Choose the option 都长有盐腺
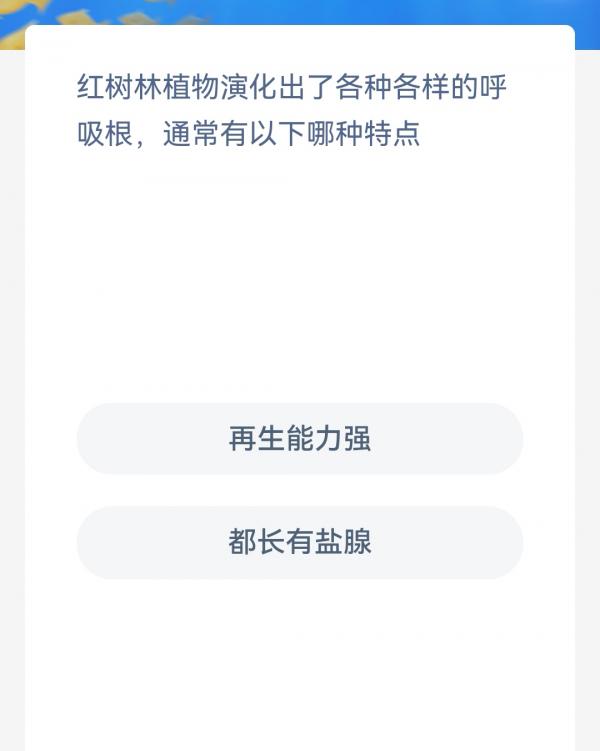 [300, 542]
